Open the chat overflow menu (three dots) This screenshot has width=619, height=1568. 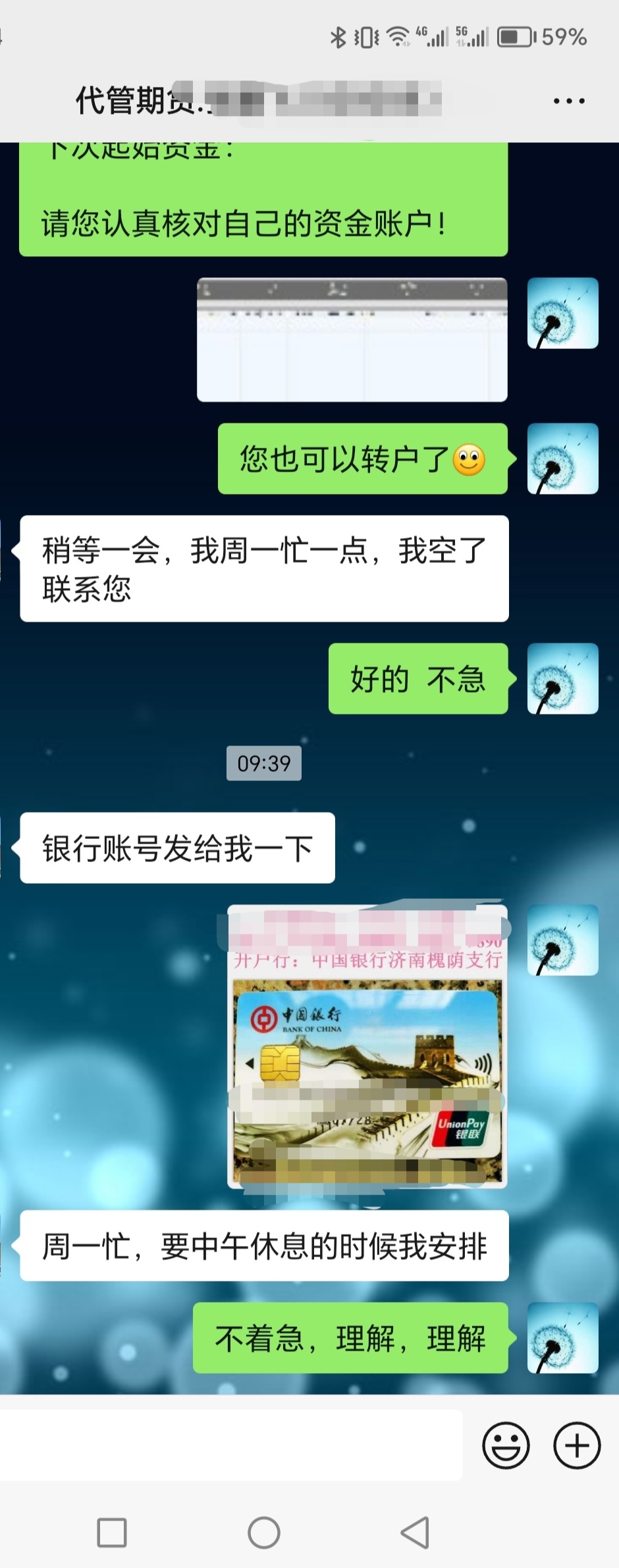[569, 101]
